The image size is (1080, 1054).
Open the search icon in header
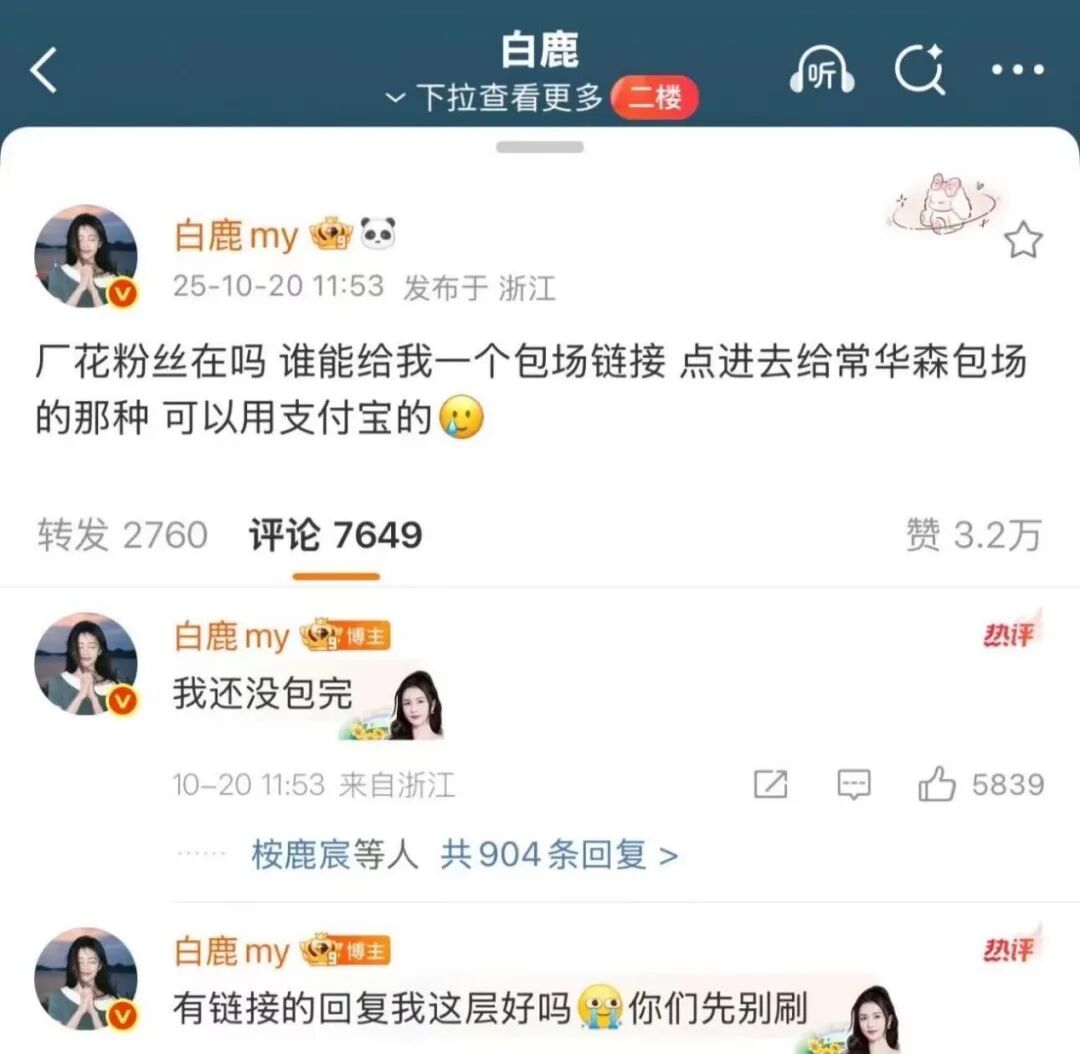[919, 71]
